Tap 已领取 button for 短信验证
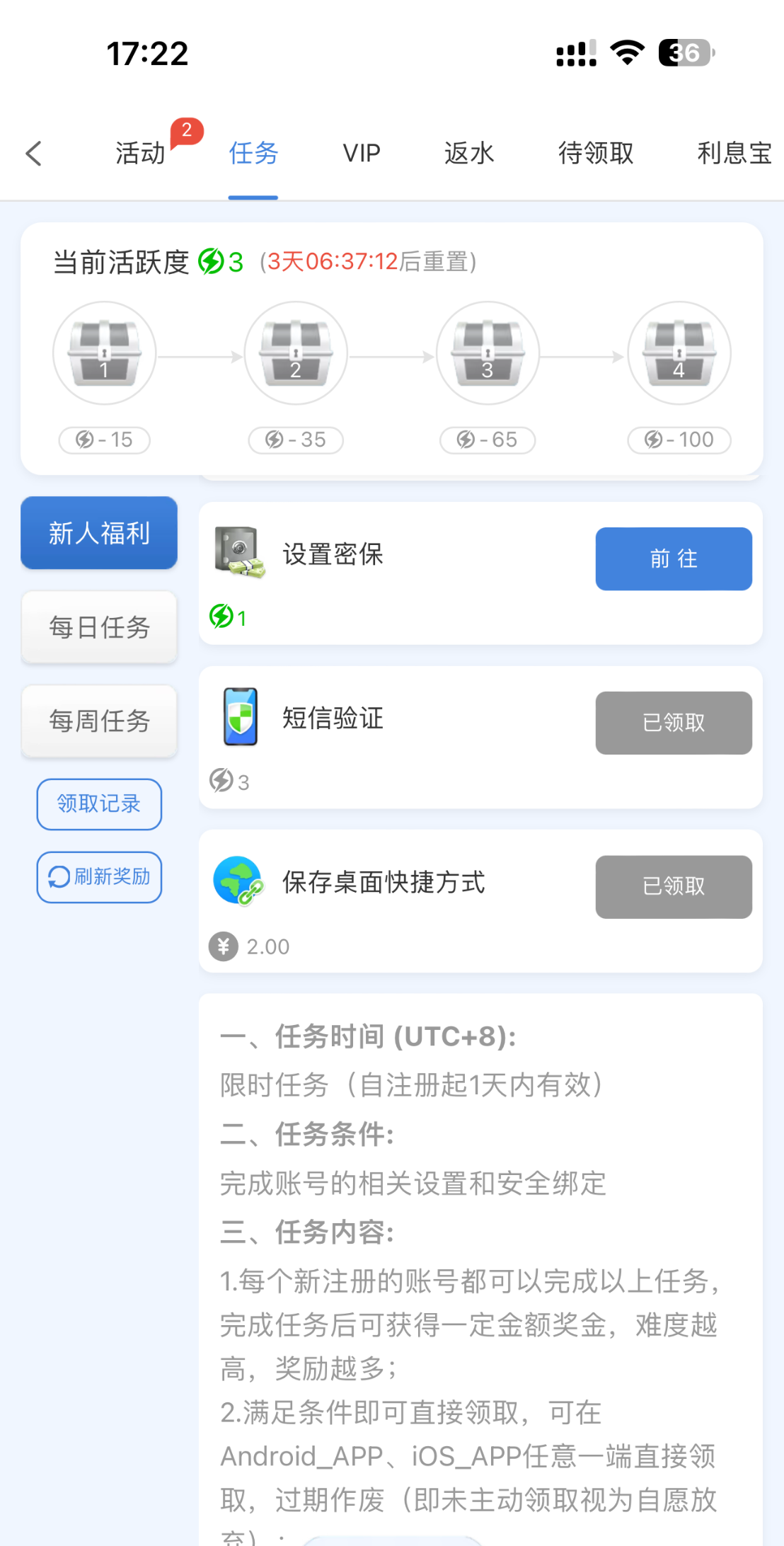The width and height of the screenshot is (784, 1546). point(674,723)
